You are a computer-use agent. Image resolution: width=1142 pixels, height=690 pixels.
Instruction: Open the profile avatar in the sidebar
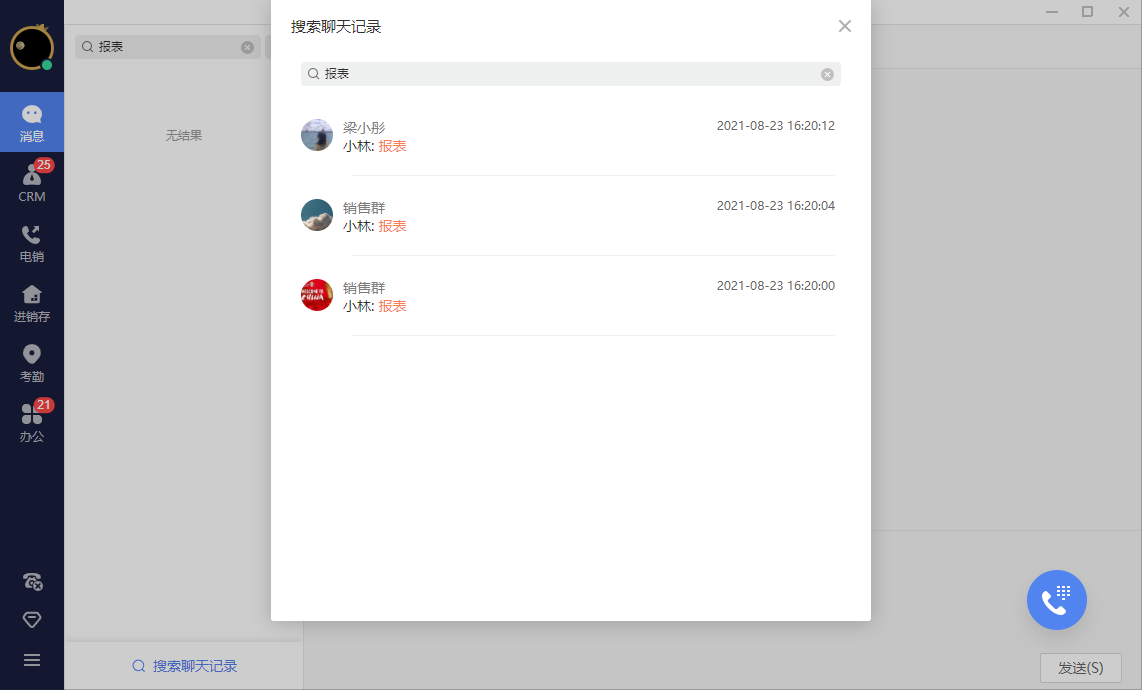32,47
